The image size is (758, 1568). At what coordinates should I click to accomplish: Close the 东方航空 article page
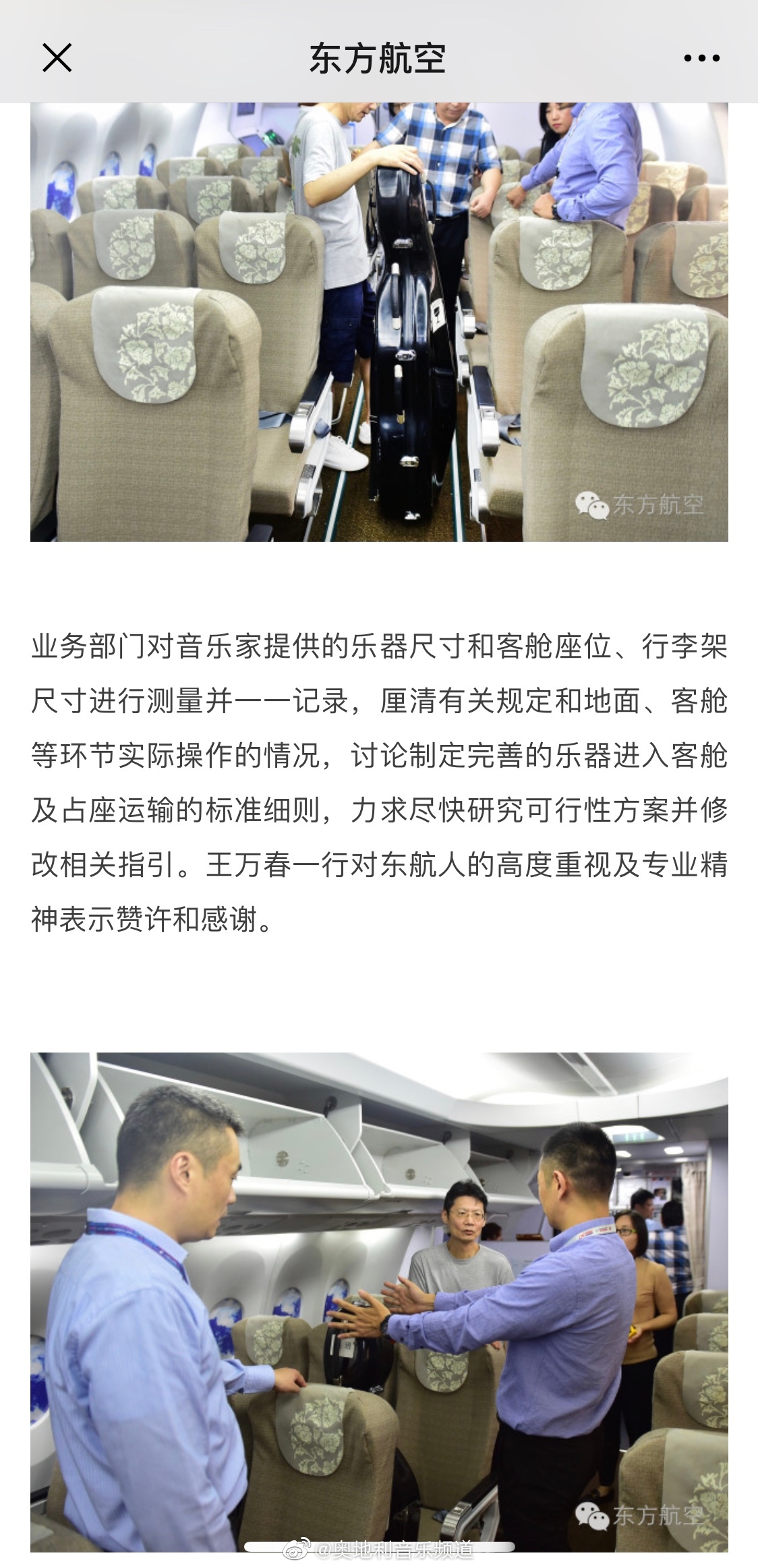57,58
